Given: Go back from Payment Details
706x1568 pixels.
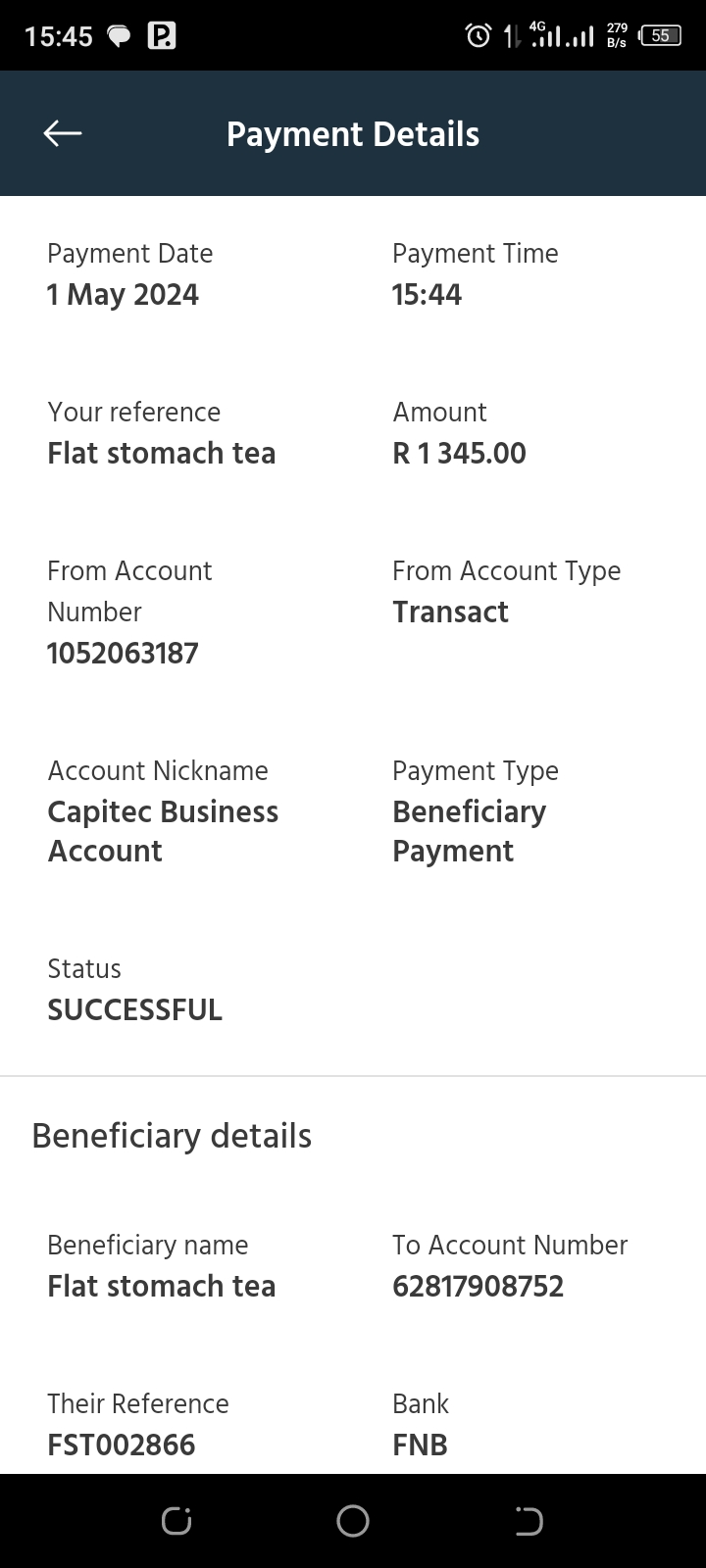Looking at the screenshot, I should [63, 133].
